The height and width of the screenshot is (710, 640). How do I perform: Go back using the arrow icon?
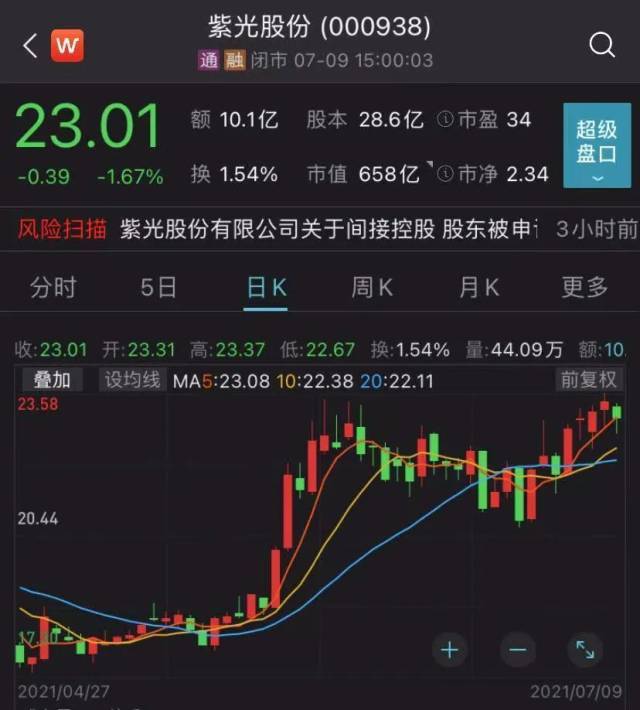pos(29,45)
